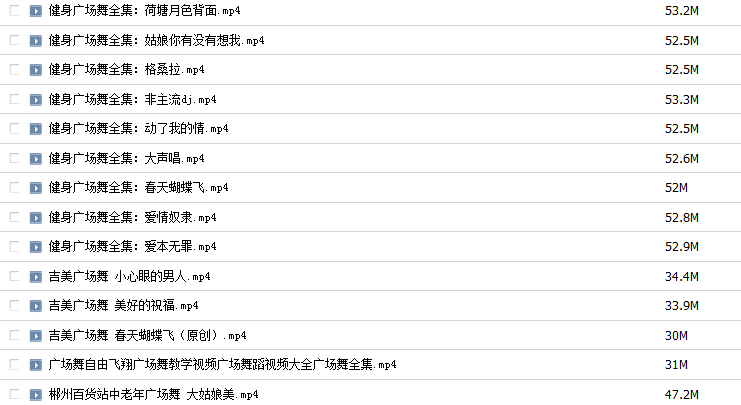Image resolution: width=741 pixels, height=405 pixels.
Task: Open 吉美广场舞 美好的祝福.mp4
Action: 123,306
